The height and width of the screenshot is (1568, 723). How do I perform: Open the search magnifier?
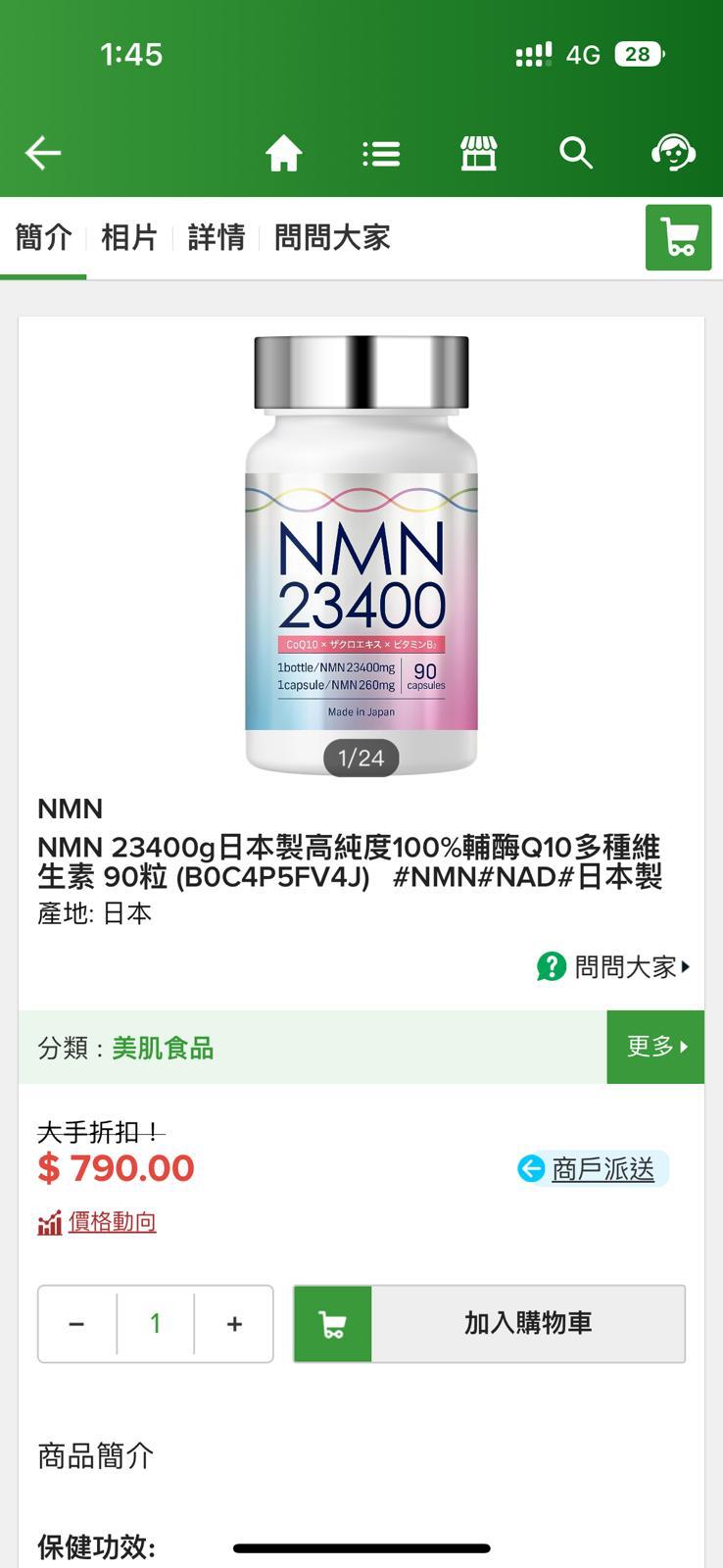576,153
